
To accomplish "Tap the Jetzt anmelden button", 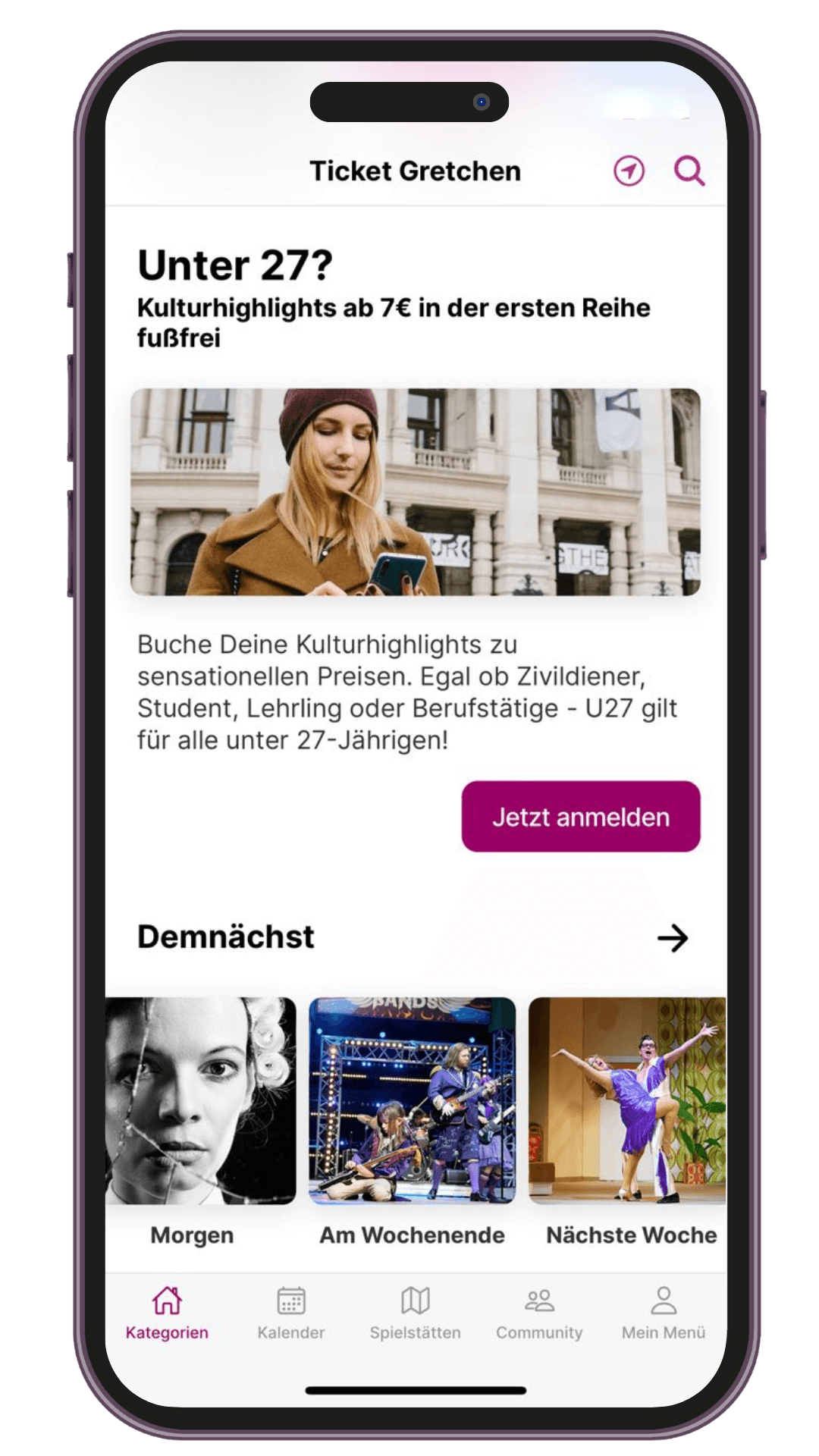I will coord(580,817).
